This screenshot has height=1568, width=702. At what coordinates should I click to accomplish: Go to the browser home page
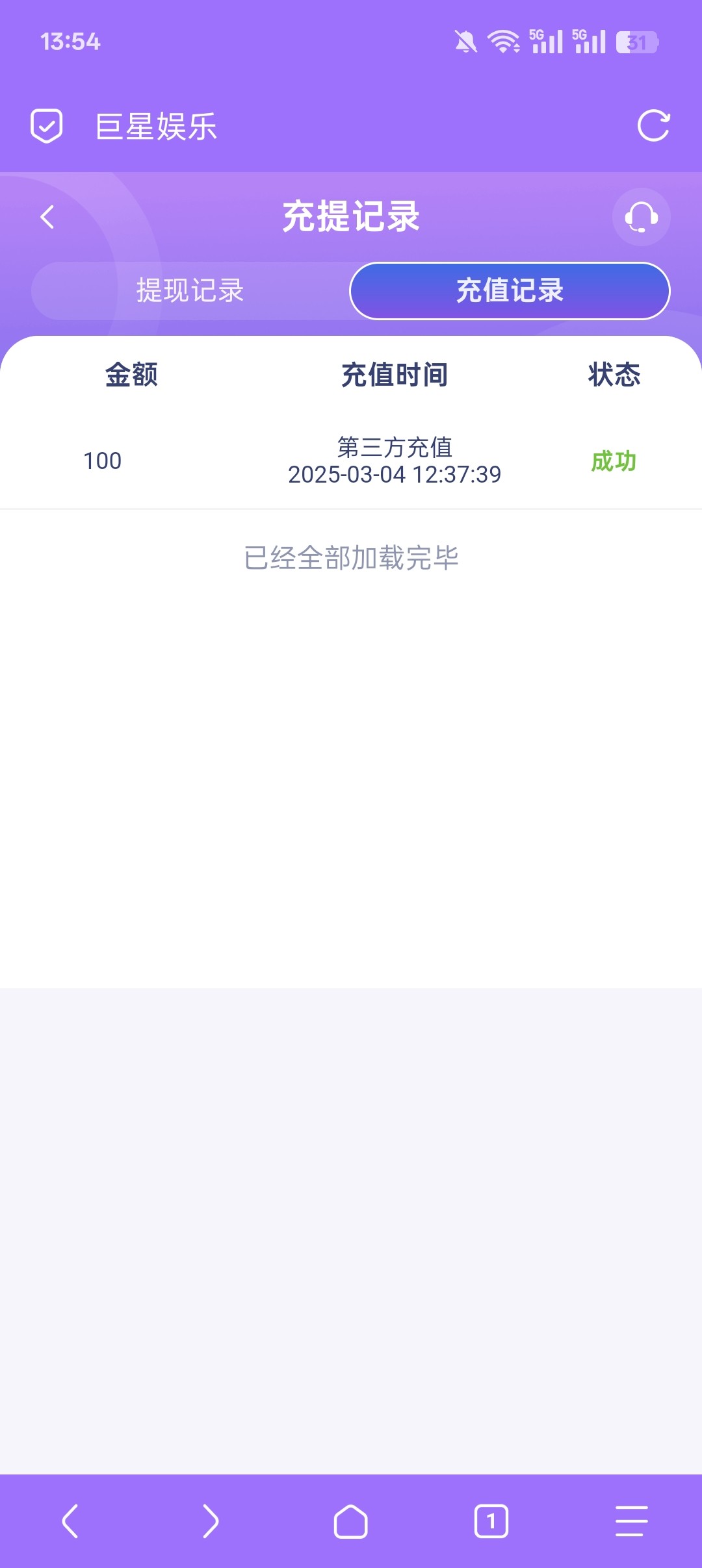click(x=351, y=1521)
